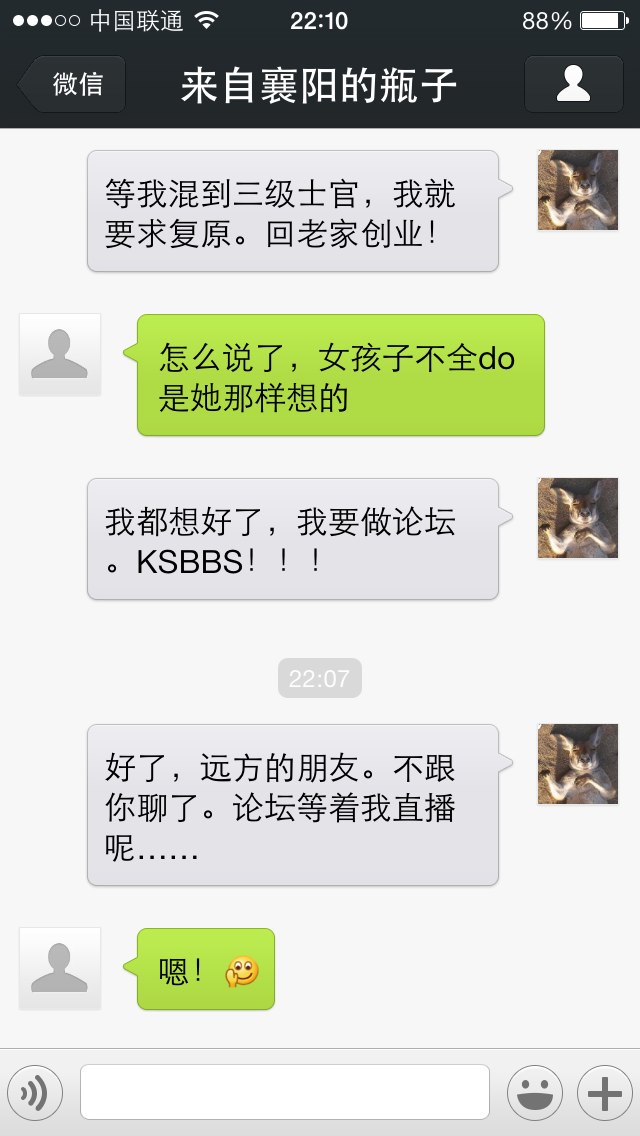Open the contact profile icon in the header
Image resolution: width=640 pixels, height=1136 pixels.
point(573,84)
